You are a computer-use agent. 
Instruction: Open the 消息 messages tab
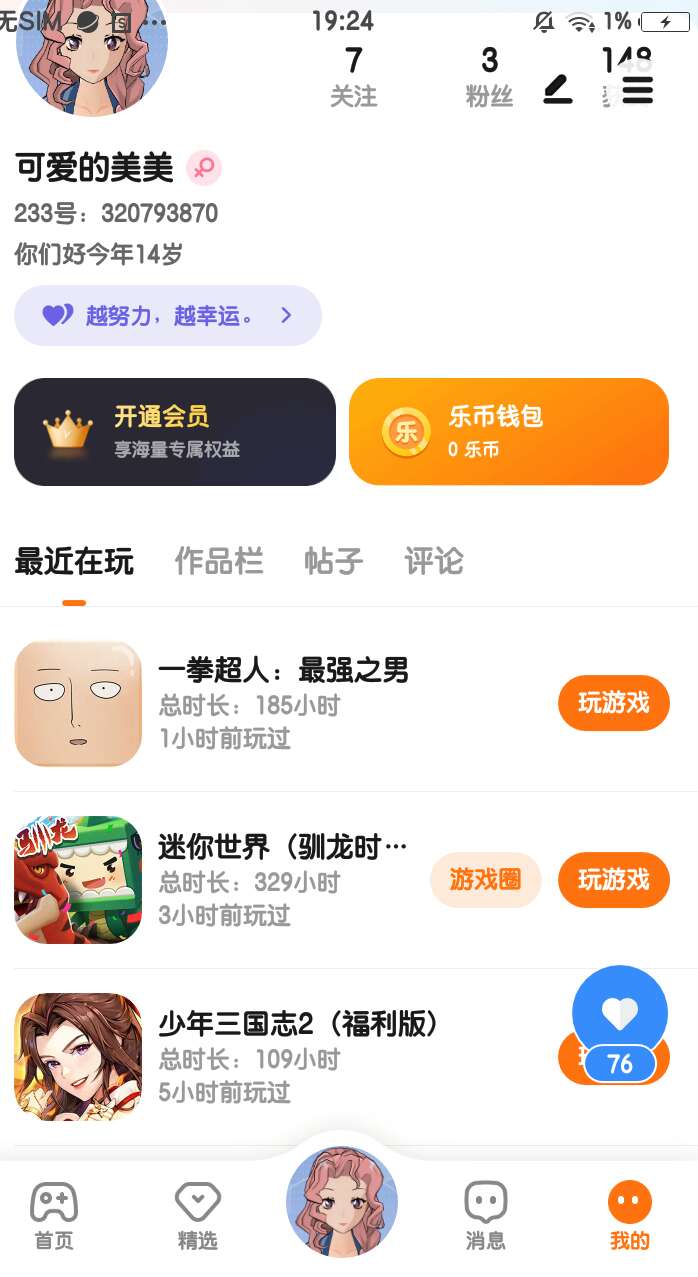(x=486, y=1215)
